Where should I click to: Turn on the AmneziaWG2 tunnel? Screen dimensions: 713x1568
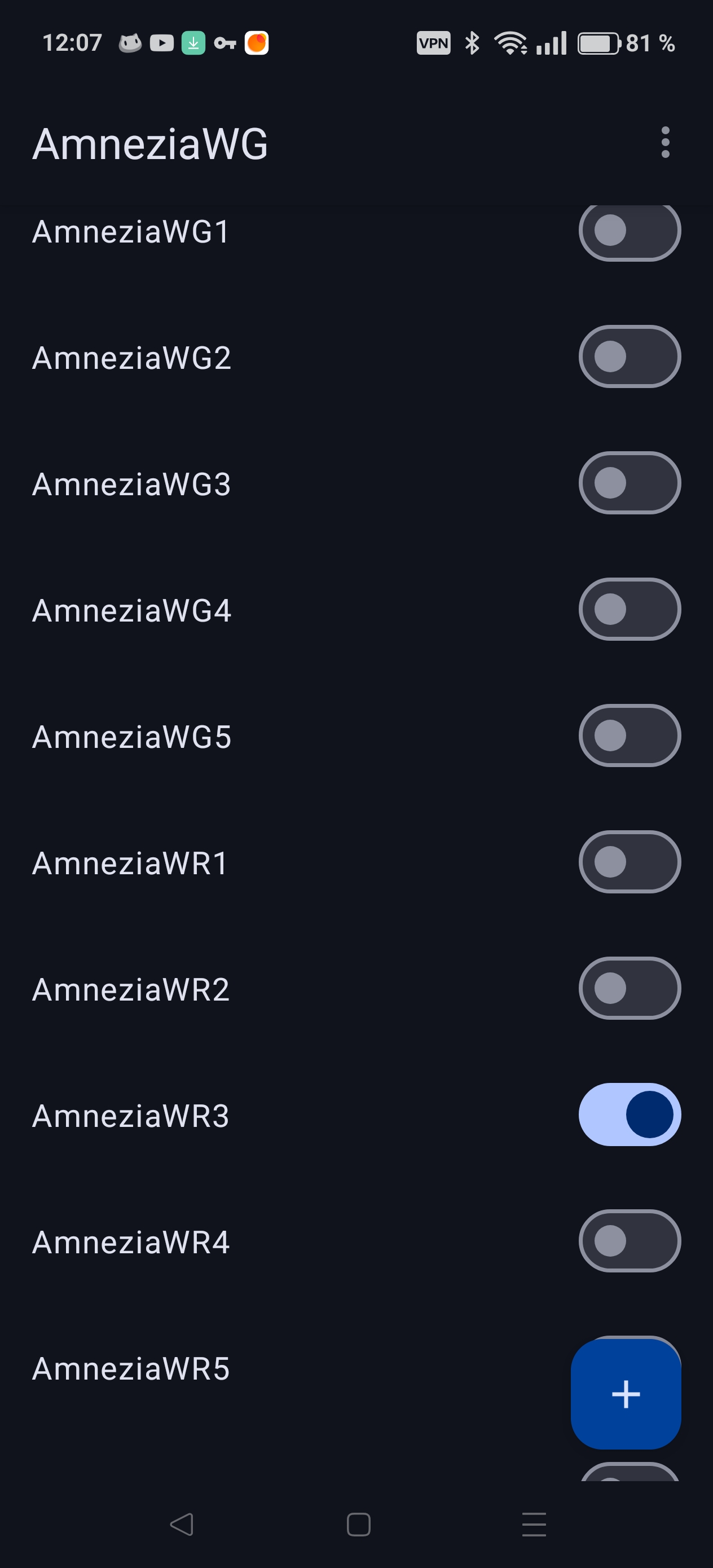pyautogui.click(x=629, y=356)
